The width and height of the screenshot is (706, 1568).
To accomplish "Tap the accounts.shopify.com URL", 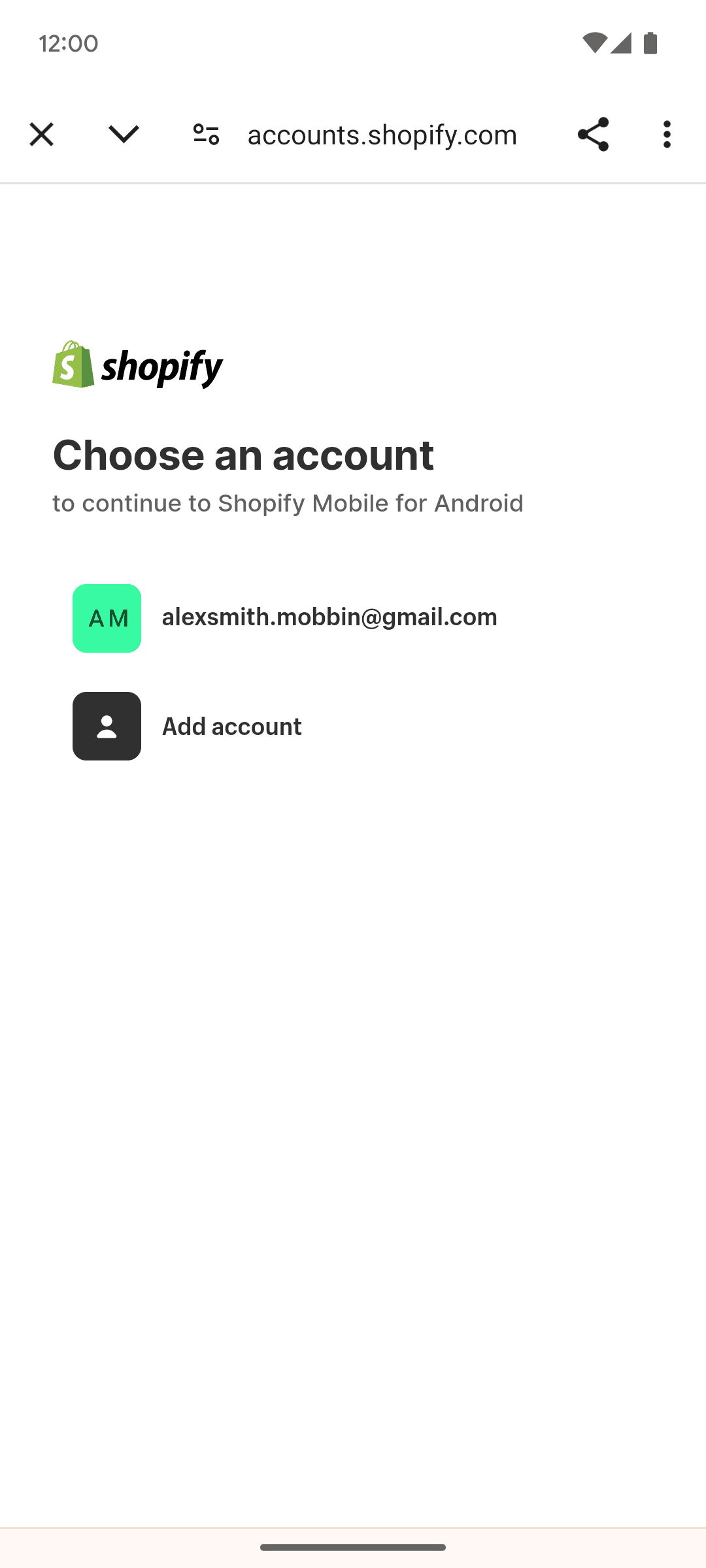I will pos(382,135).
